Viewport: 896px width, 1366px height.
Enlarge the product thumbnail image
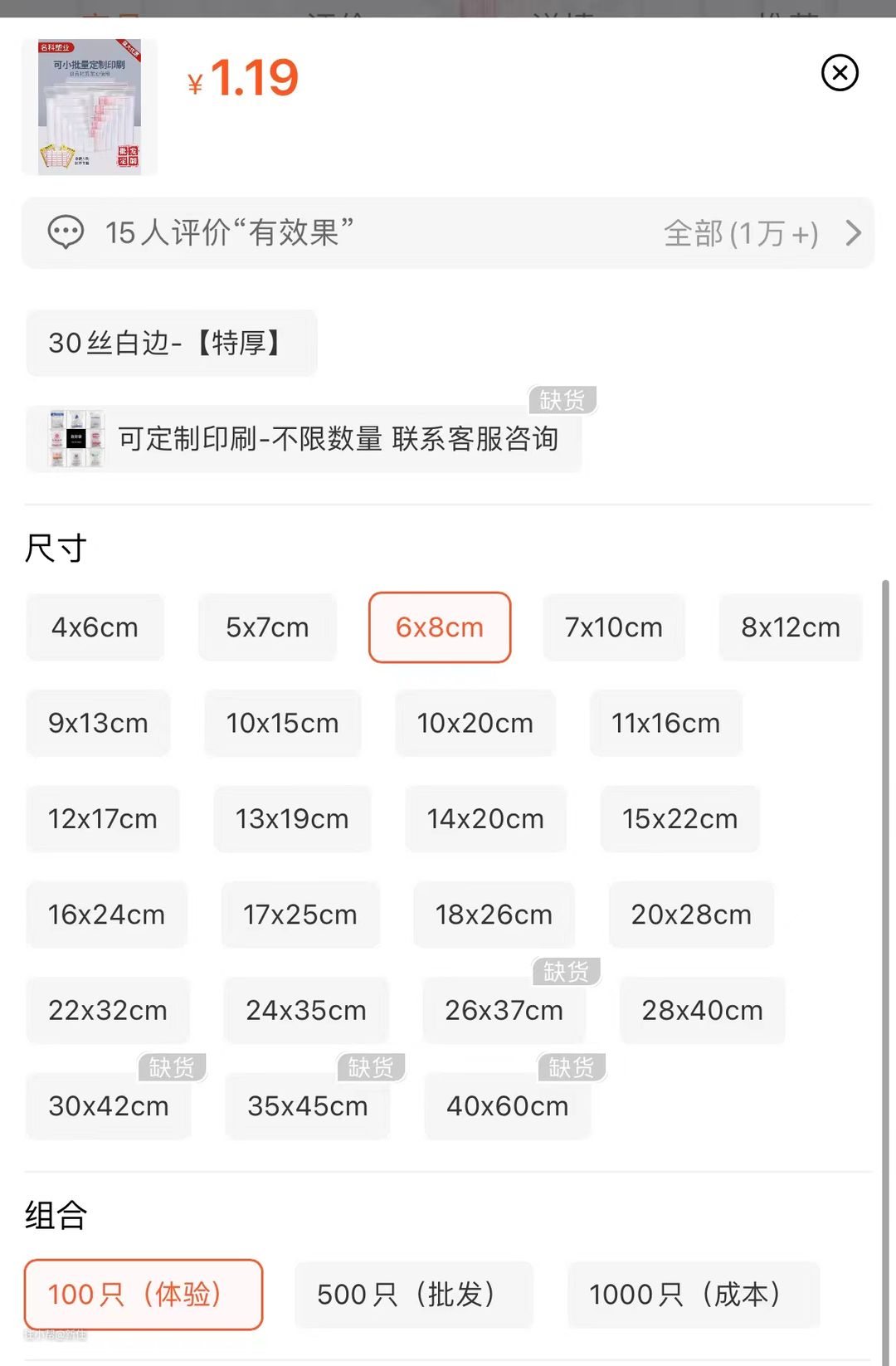coord(90,106)
